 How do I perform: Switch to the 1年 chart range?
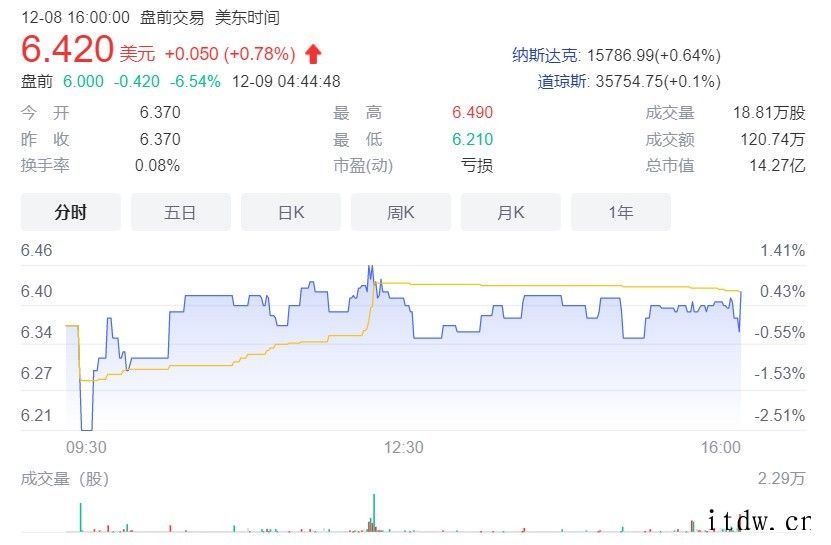pos(620,212)
